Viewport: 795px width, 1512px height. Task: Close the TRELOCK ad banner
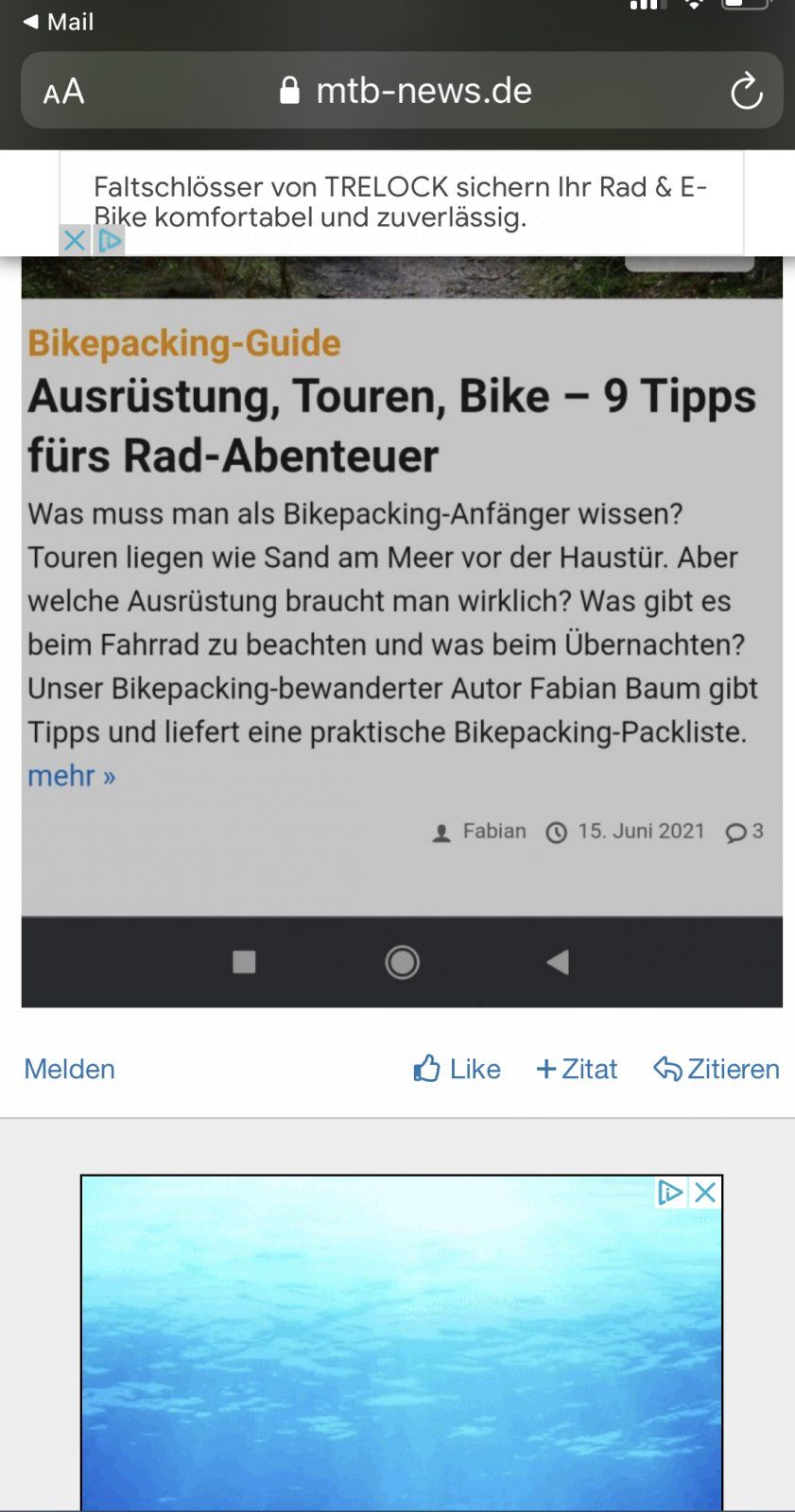tap(74, 240)
